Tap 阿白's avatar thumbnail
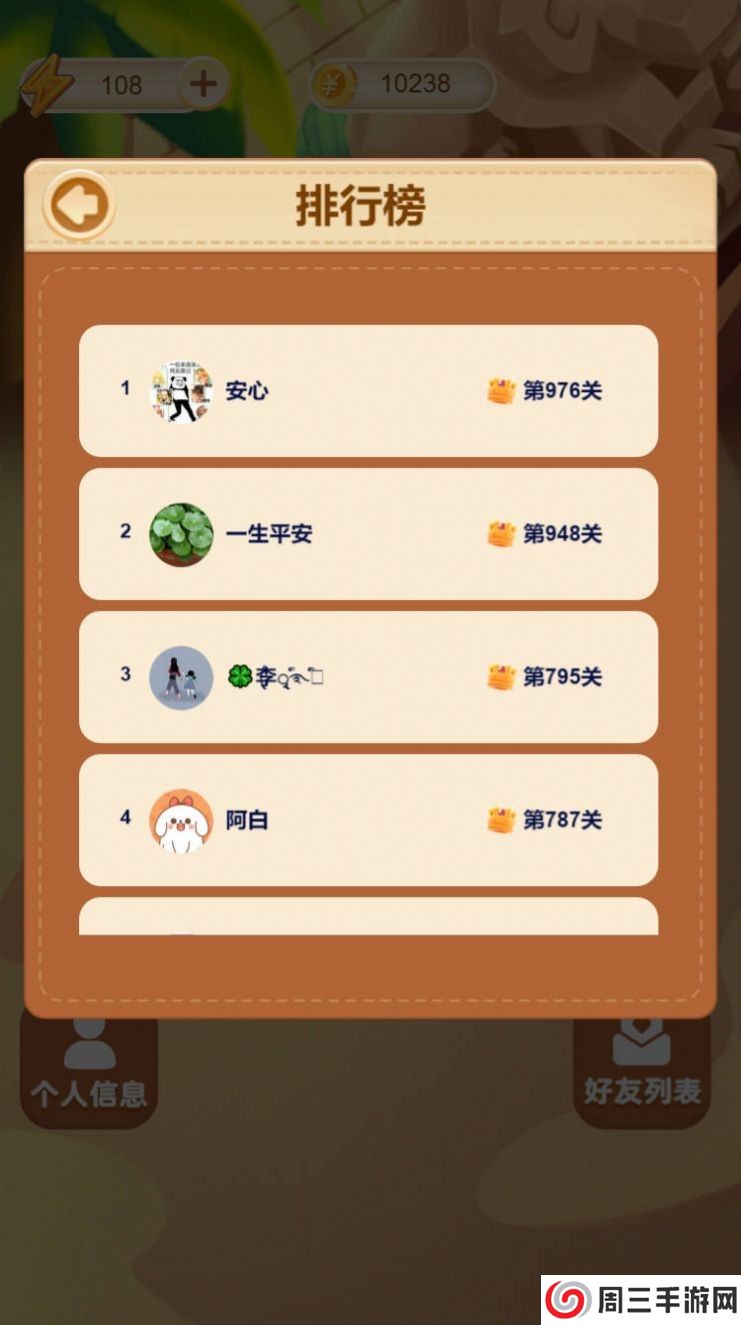 coord(181,819)
